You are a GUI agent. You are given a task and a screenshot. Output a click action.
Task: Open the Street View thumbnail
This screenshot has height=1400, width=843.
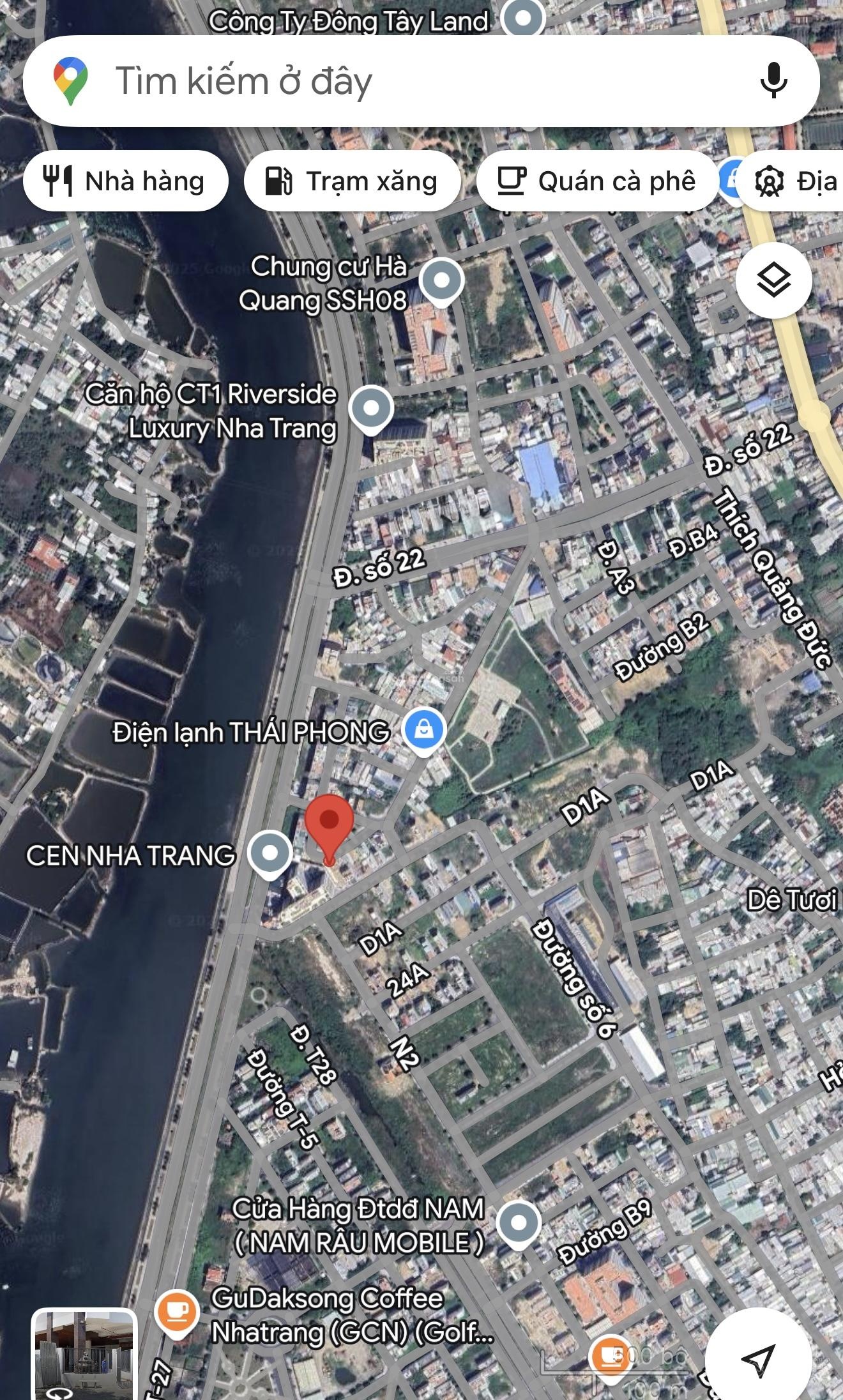84,1354
